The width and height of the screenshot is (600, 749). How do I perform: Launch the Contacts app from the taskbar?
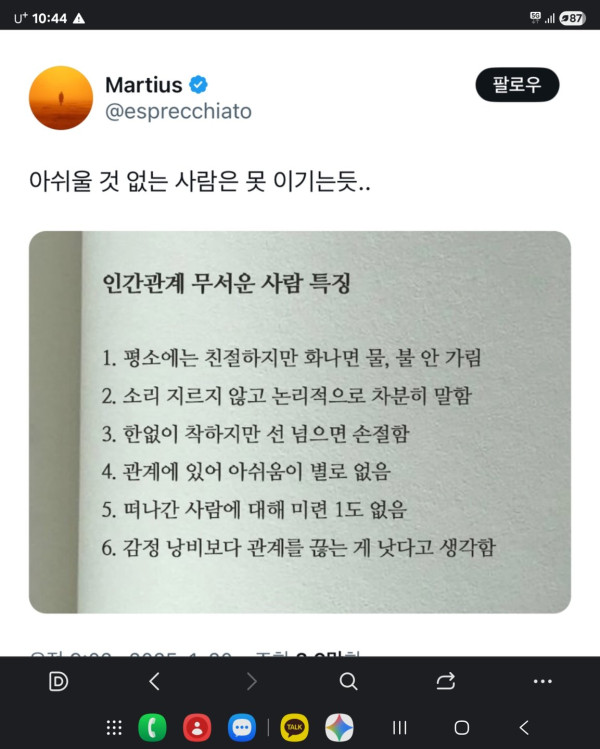click(x=197, y=728)
